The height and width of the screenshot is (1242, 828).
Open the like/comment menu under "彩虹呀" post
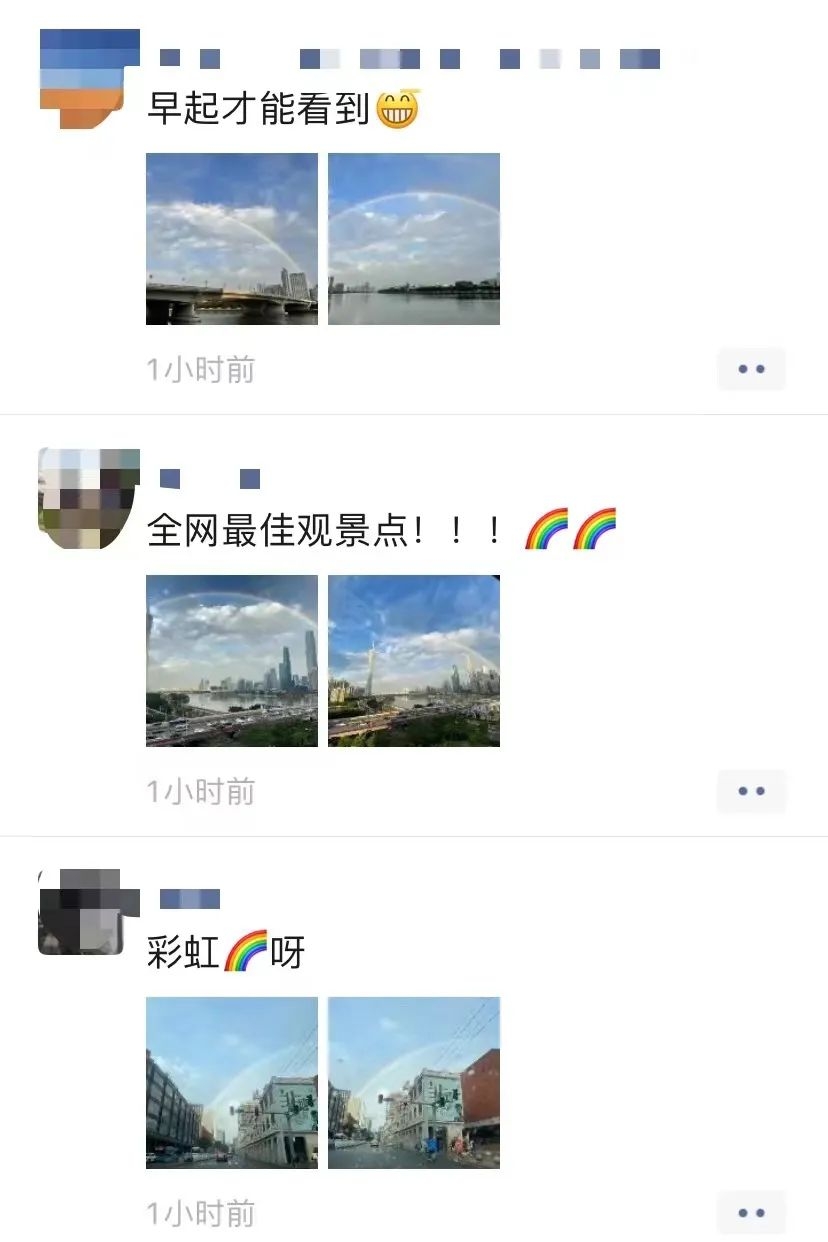tap(751, 1213)
